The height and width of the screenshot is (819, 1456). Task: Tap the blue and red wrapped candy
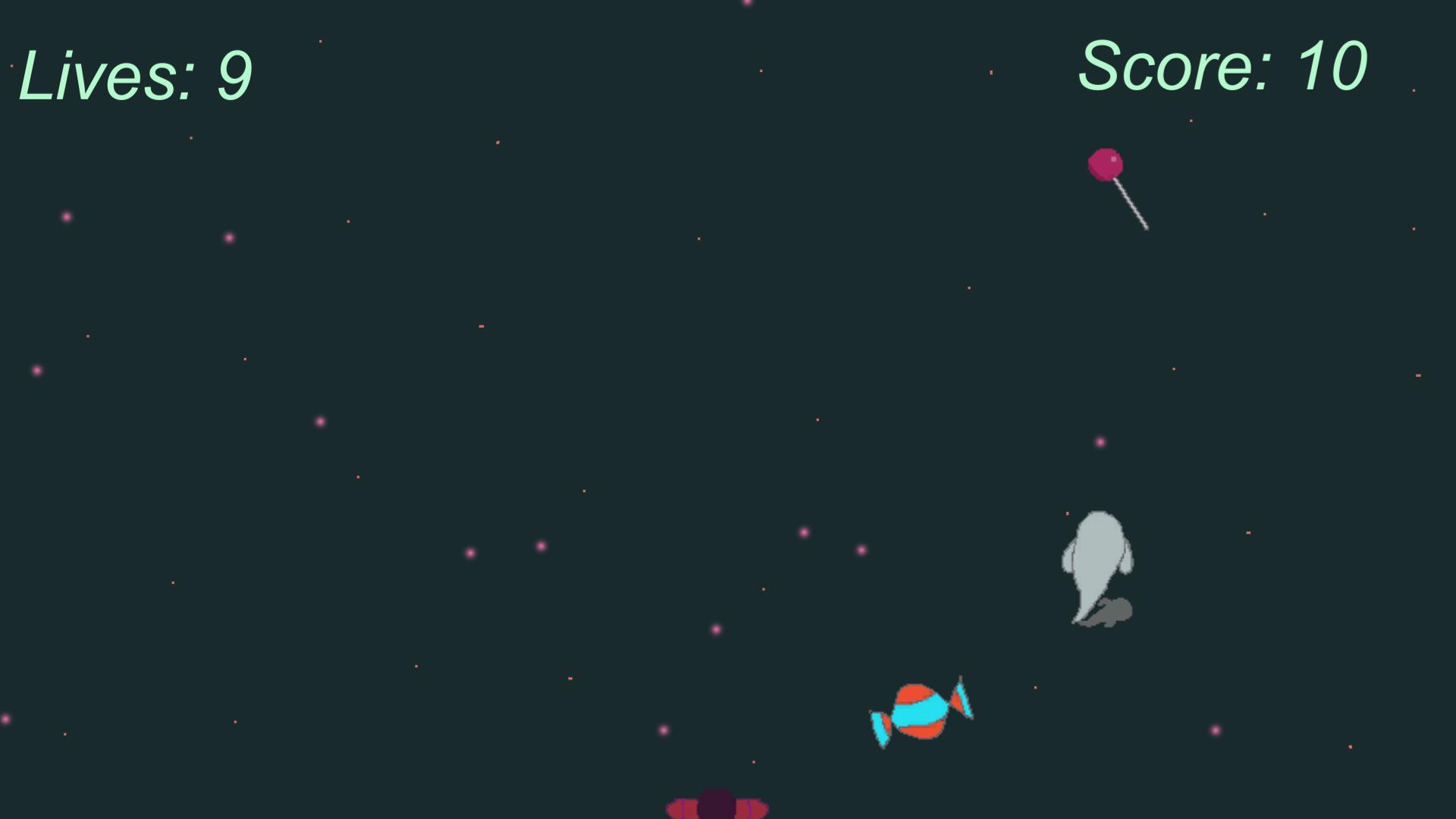pyautogui.click(x=921, y=711)
